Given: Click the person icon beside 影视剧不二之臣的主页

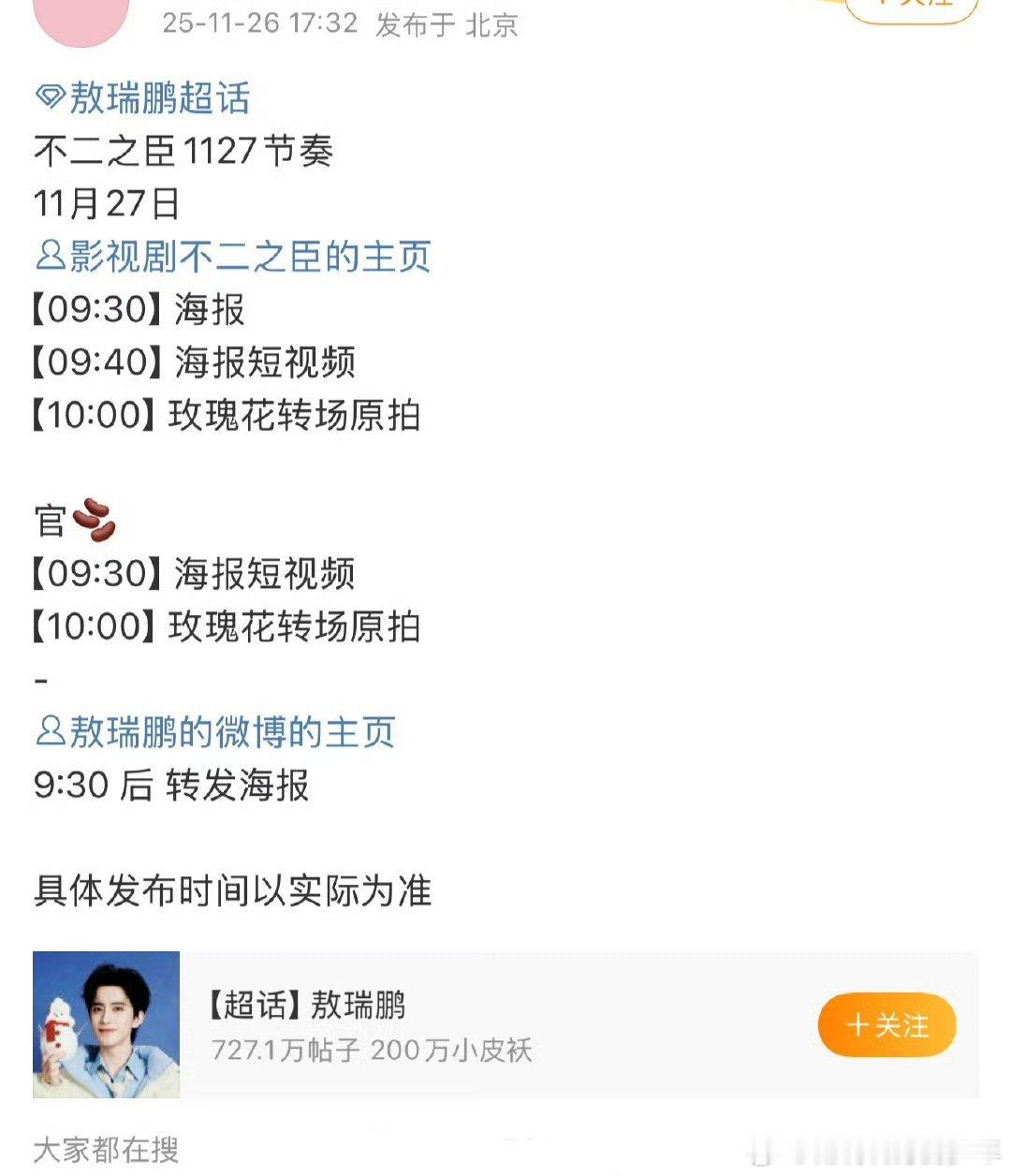Looking at the screenshot, I should [49, 256].
